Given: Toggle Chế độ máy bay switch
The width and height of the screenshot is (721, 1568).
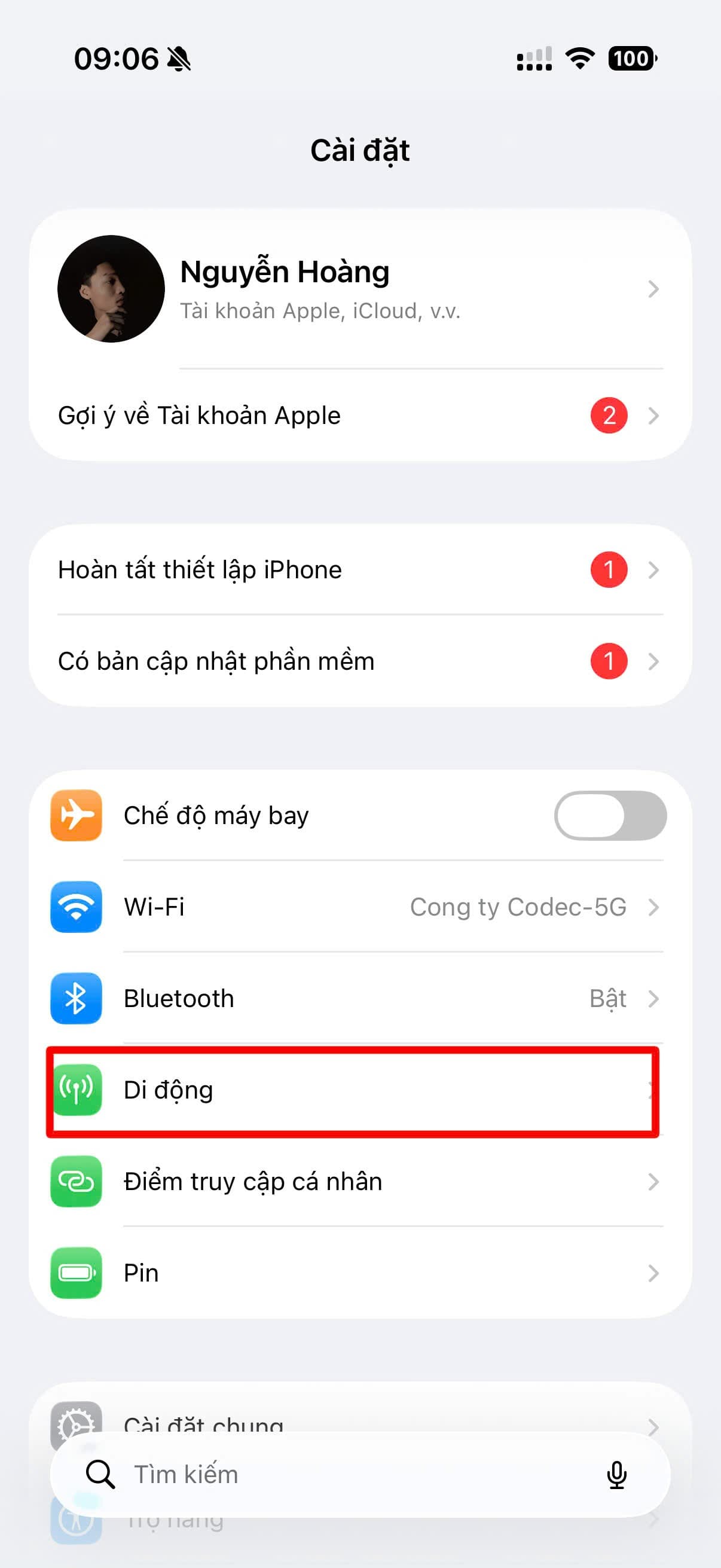Looking at the screenshot, I should 610,816.
